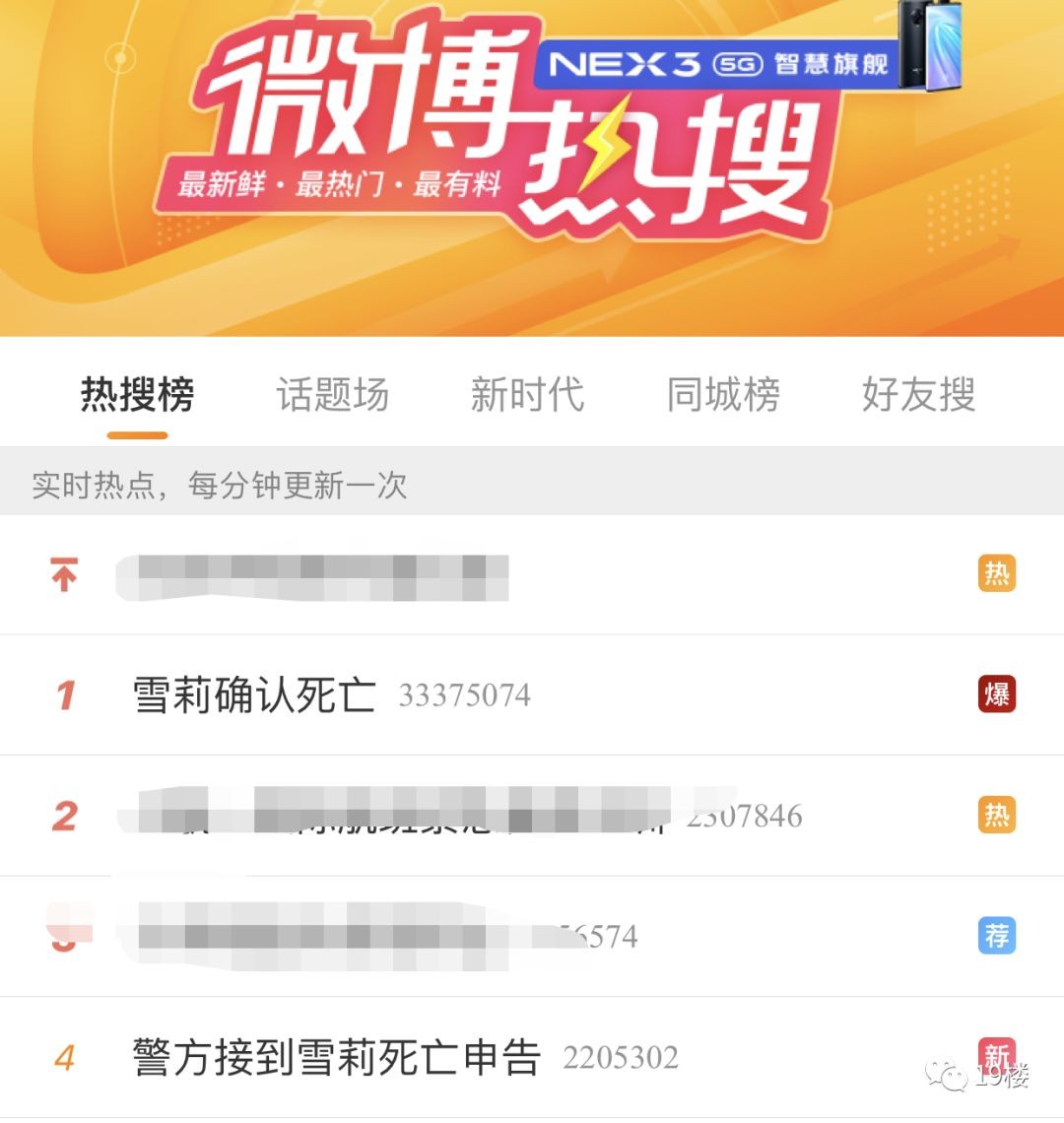1064x1123 pixels.
Task: Select the 好友搜 tab
Action: point(918,395)
